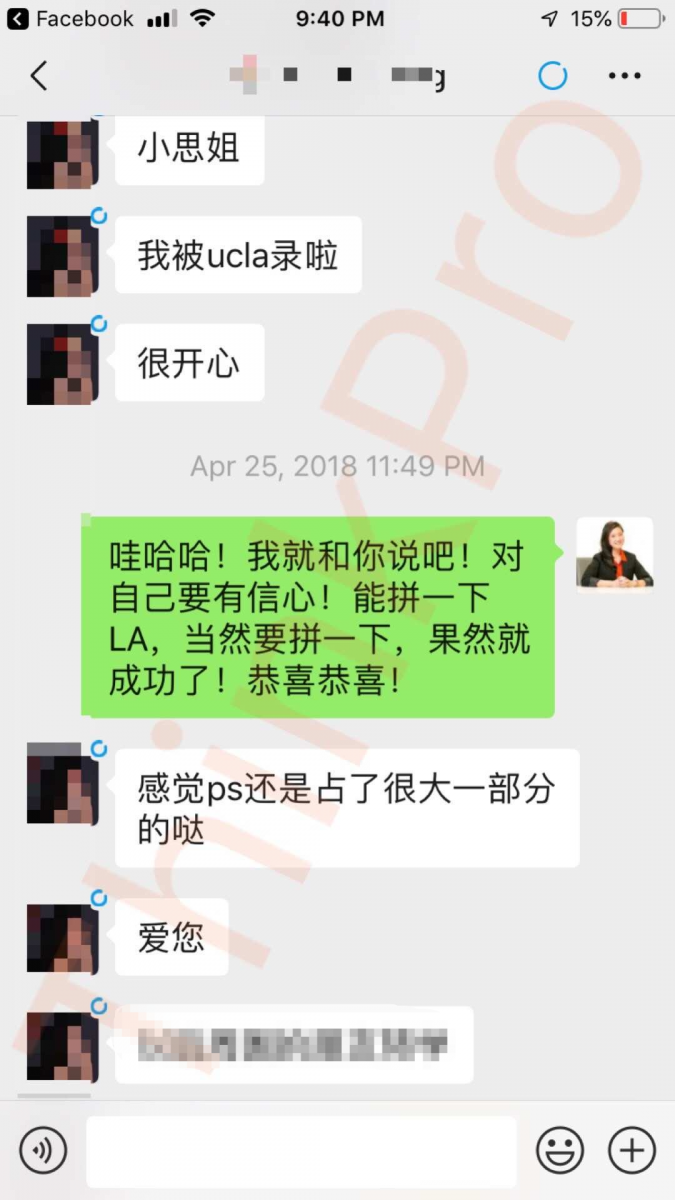The image size is (675, 1200).
Task: Open the three-dot chat menu
Action: click(625, 76)
